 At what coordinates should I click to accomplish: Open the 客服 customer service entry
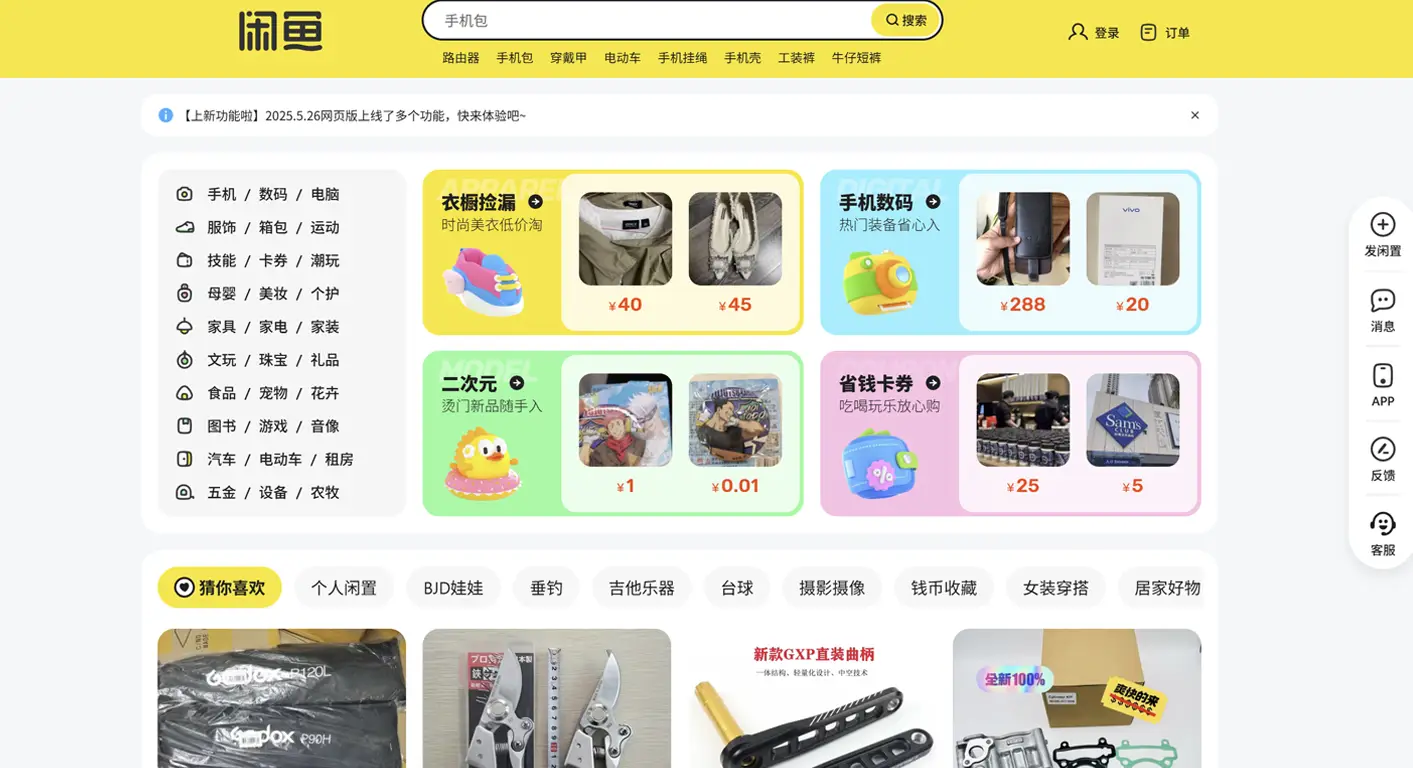coord(1382,534)
